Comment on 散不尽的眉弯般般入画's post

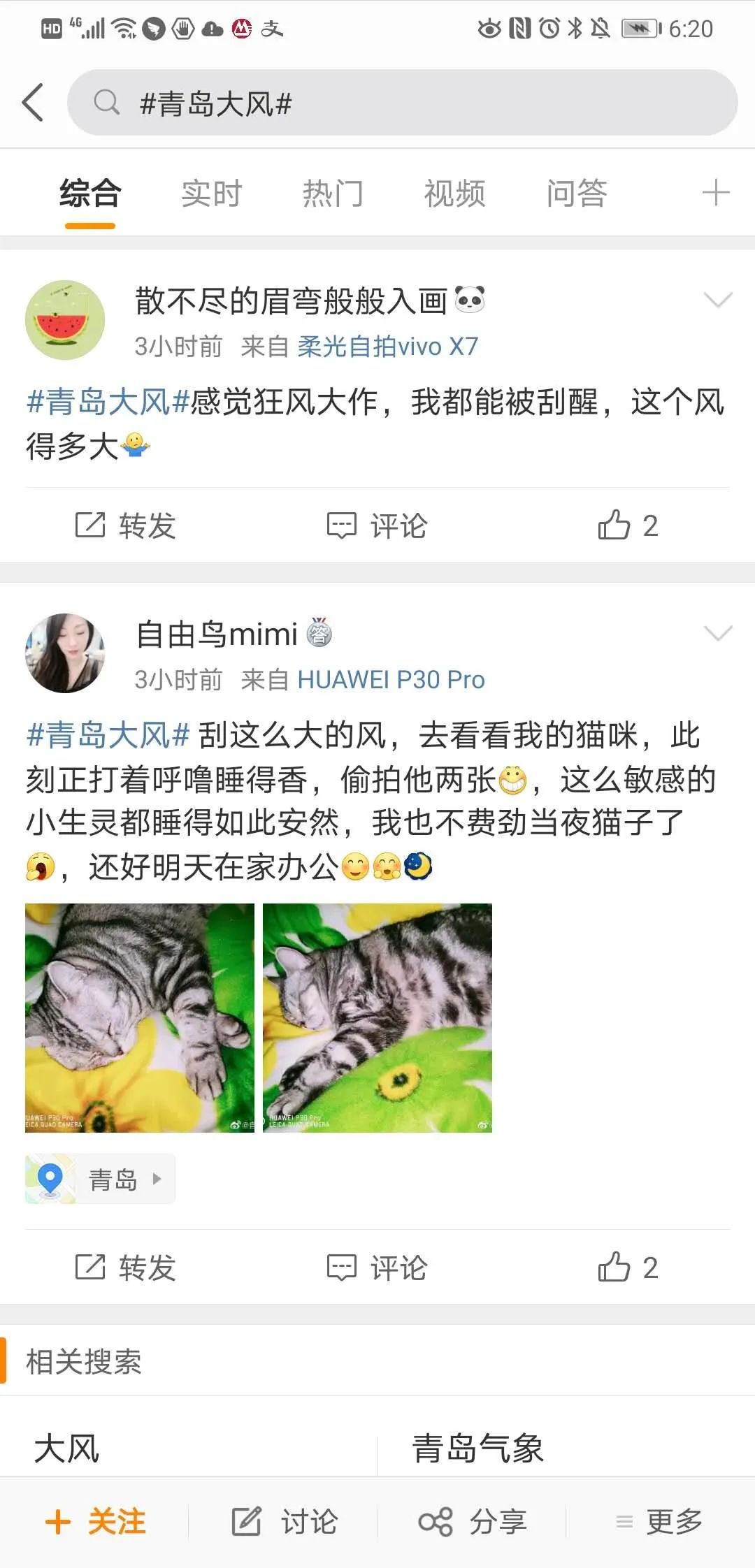[x=377, y=525]
